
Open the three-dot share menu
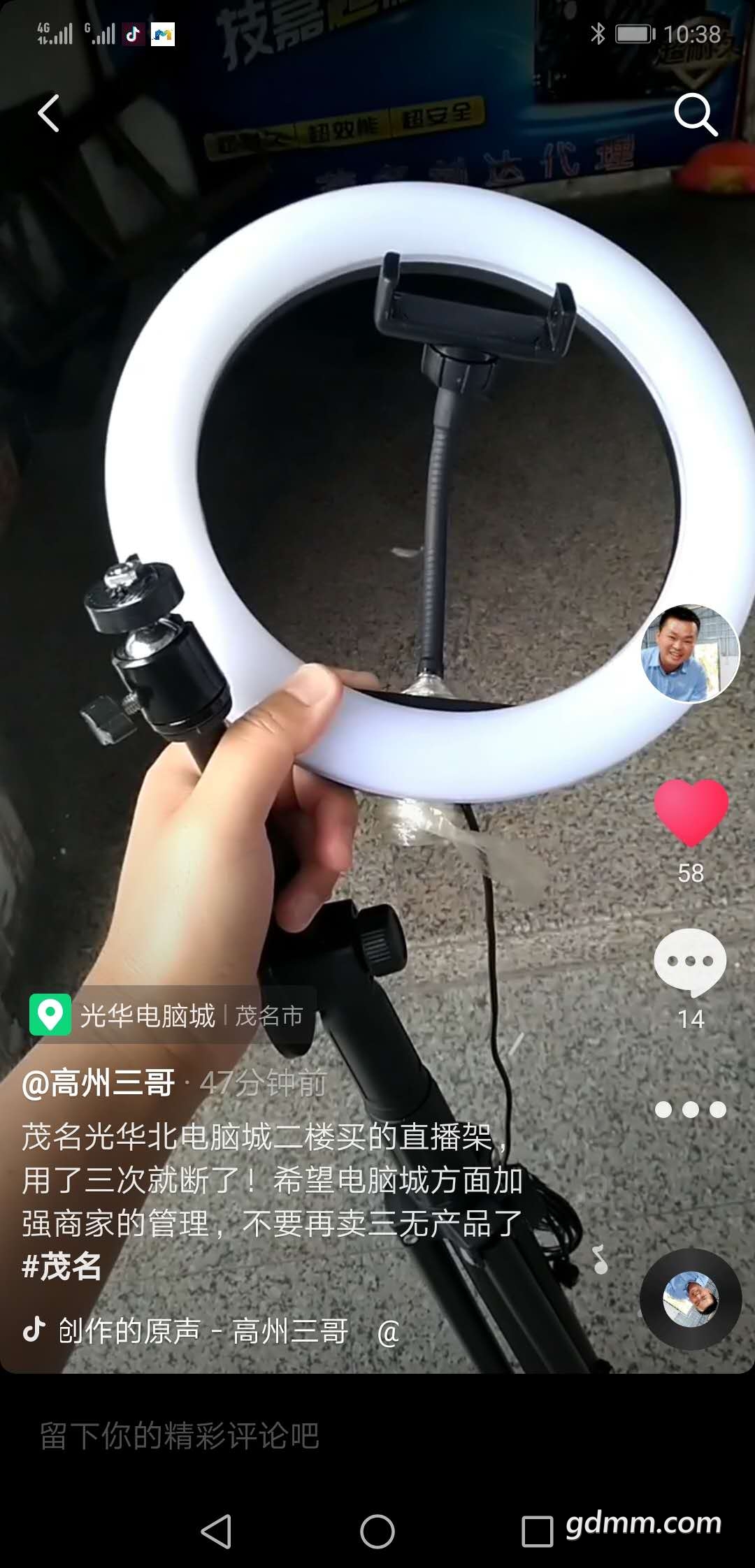coord(691,1110)
